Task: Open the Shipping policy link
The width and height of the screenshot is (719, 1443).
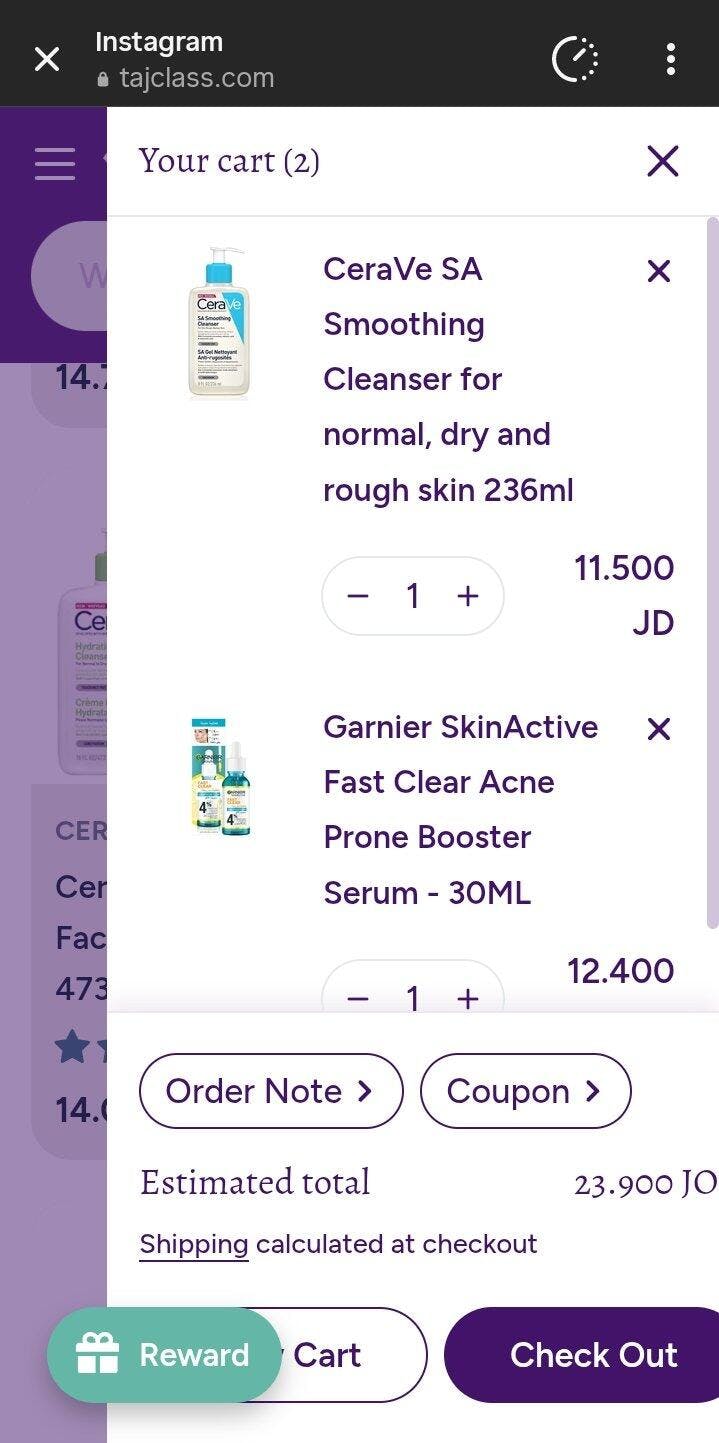Action: pos(194,1244)
